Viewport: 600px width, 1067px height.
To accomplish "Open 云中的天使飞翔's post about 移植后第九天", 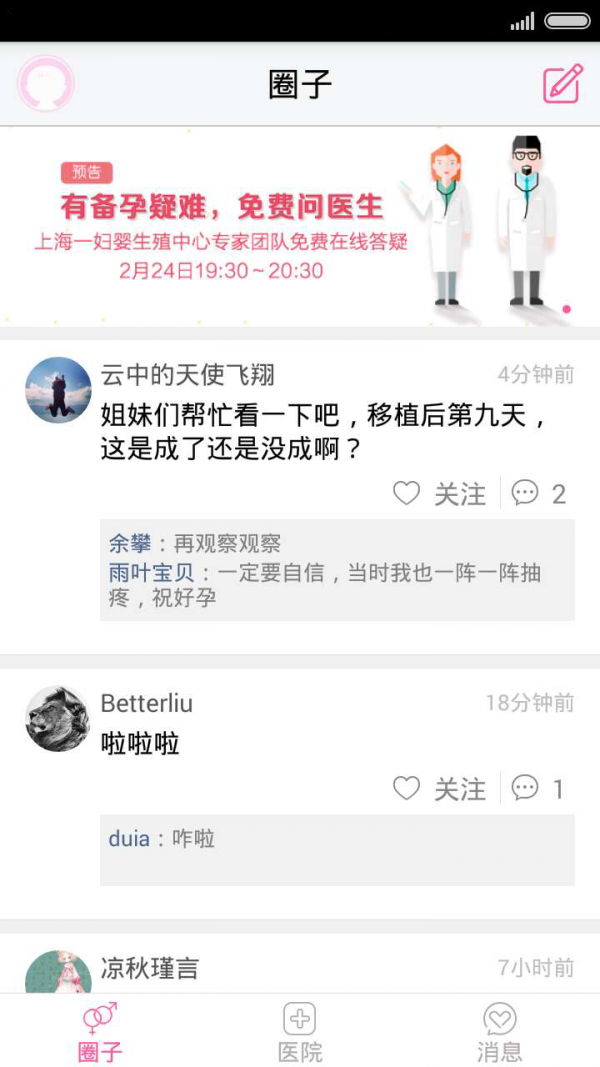I will (325, 432).
